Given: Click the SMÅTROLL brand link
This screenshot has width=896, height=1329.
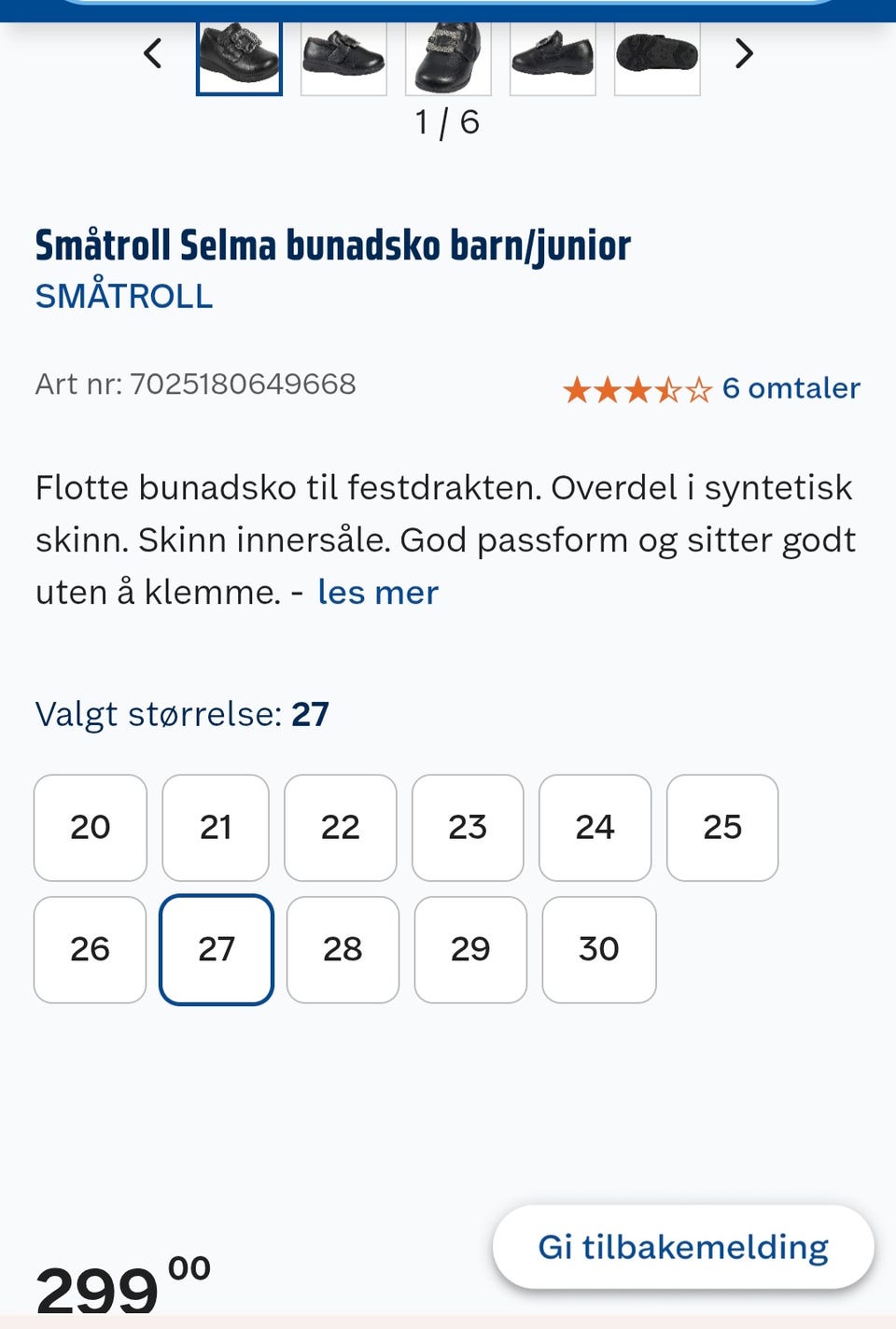Looking at the screenshot, I should 124,296.
